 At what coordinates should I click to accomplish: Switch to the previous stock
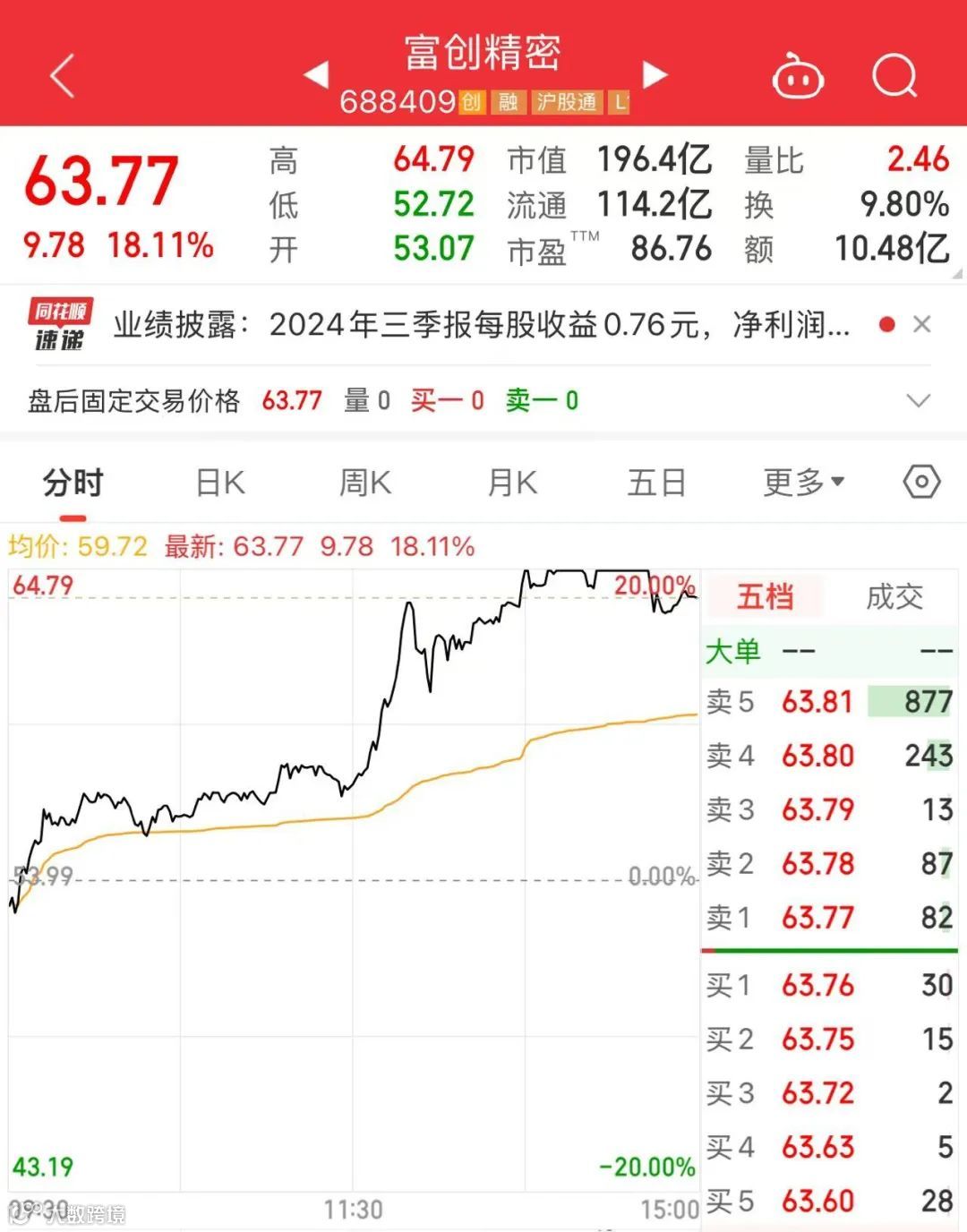click(x=316, y=75)
